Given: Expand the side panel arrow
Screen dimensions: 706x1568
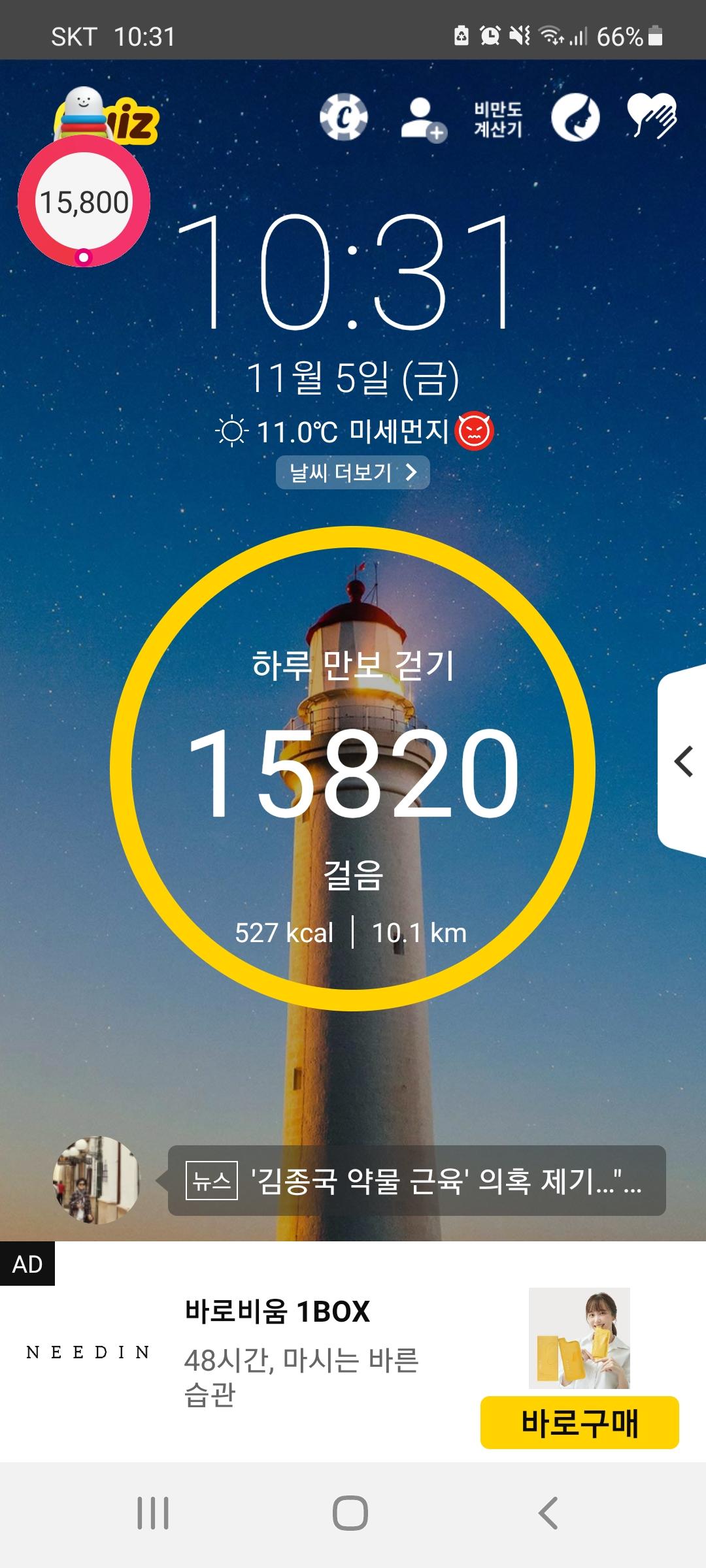Looking at the screenshot, I should click(x=683, y=762).
